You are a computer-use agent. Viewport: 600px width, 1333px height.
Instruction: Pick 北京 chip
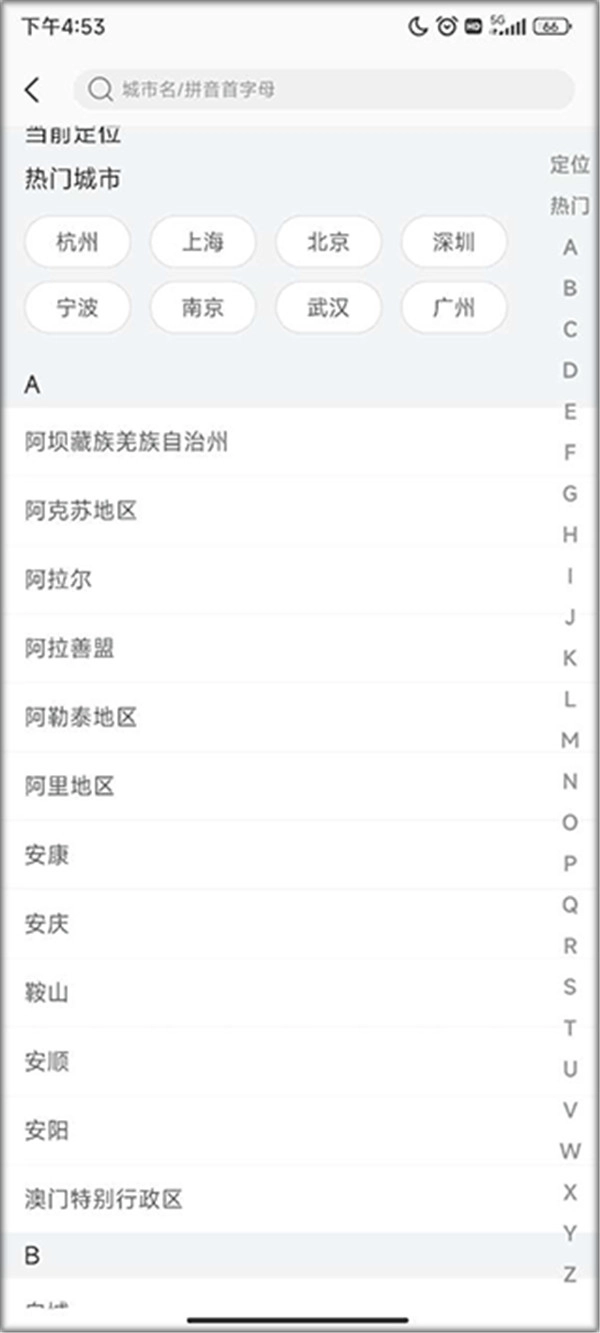pos(328,242)
